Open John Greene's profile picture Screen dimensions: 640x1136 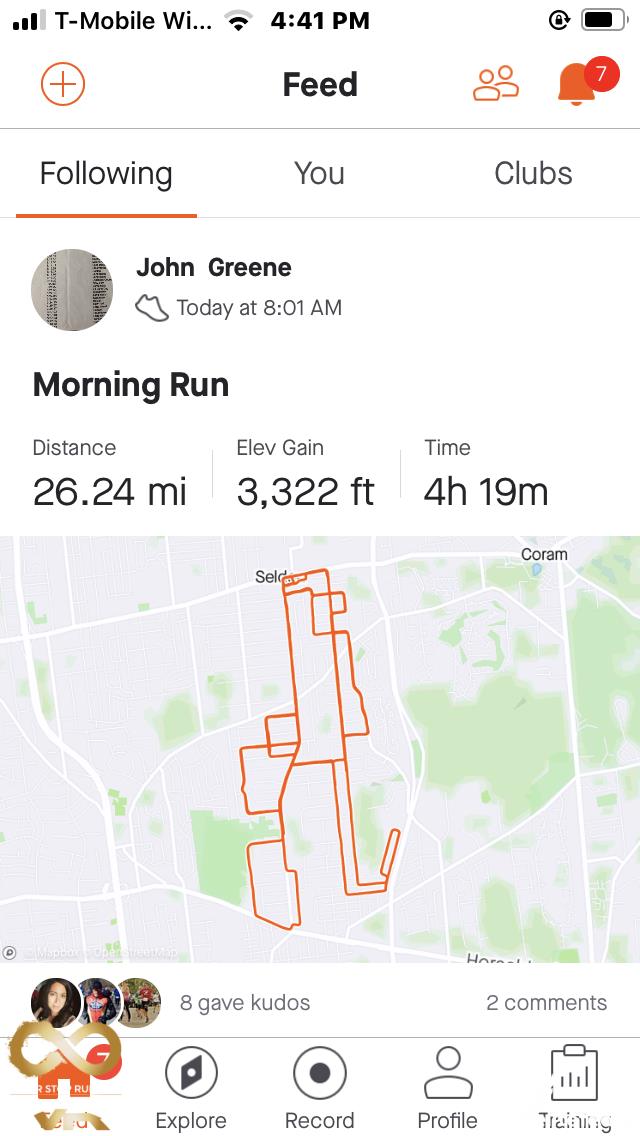pyautogui.click(x=72, y=289)
